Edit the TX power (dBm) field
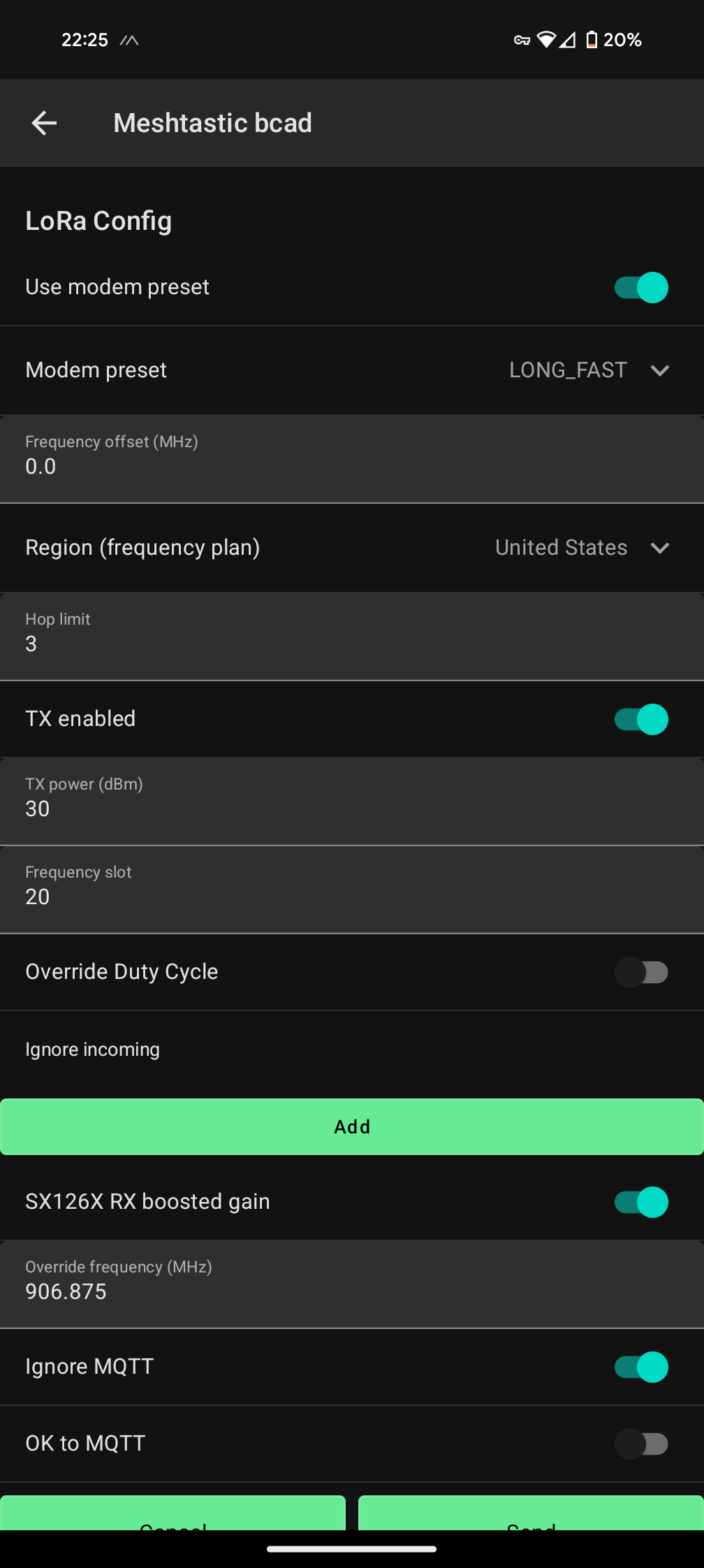 (352, 801)
